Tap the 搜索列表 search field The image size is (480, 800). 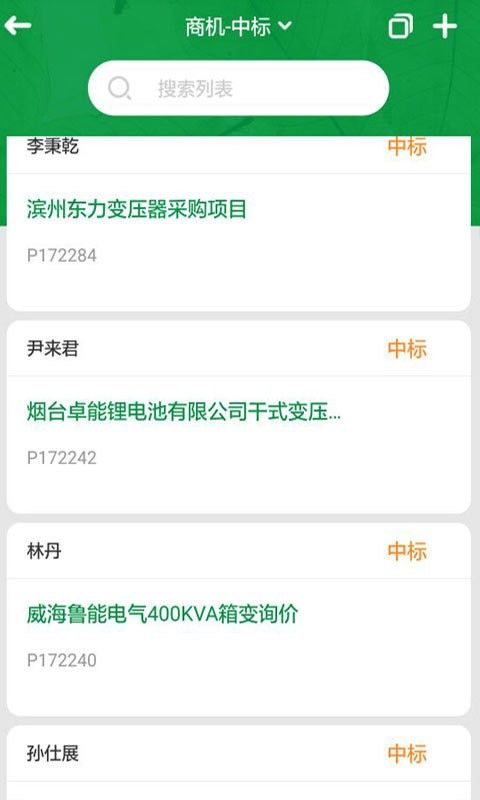pyautogui.click(x=238, y=88)
